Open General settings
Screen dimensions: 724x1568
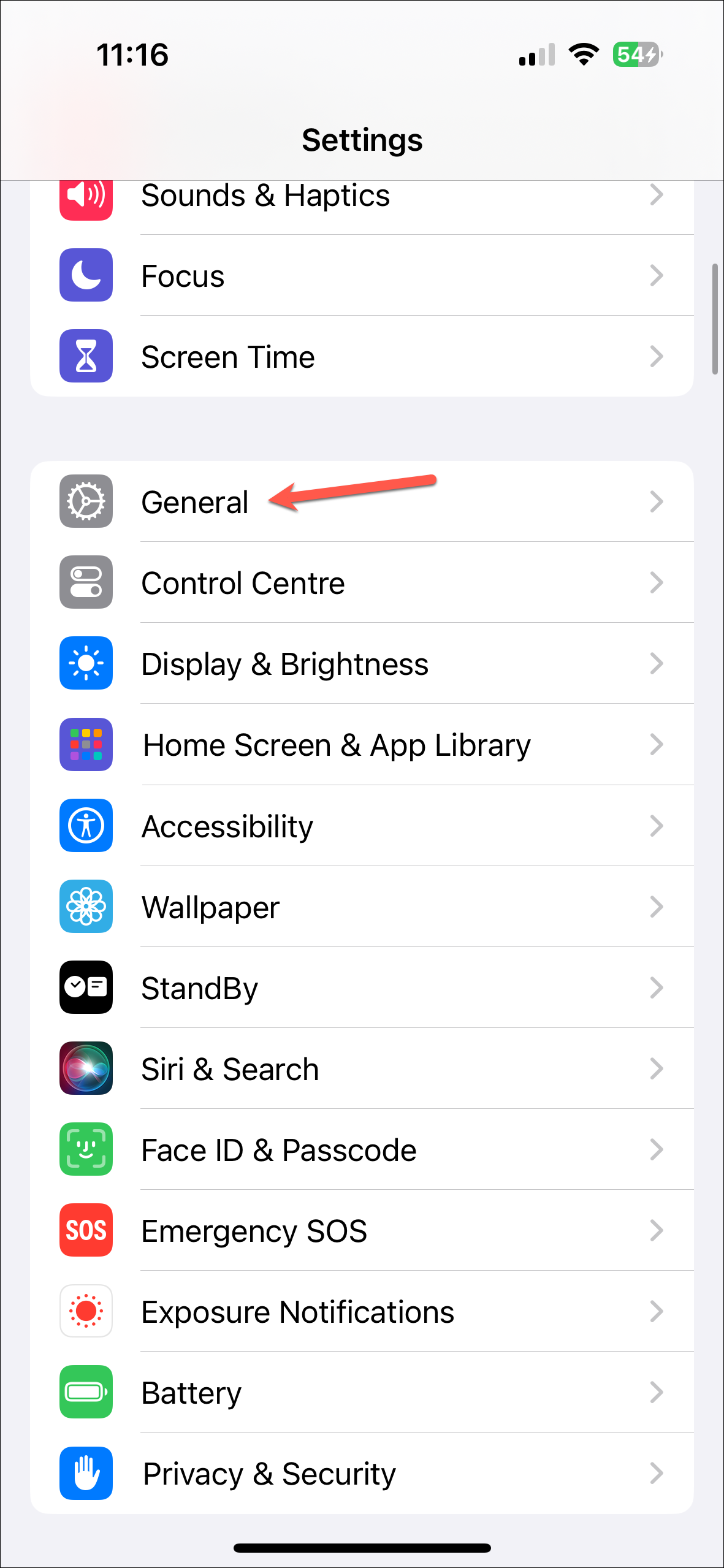(x=362, y=502)
